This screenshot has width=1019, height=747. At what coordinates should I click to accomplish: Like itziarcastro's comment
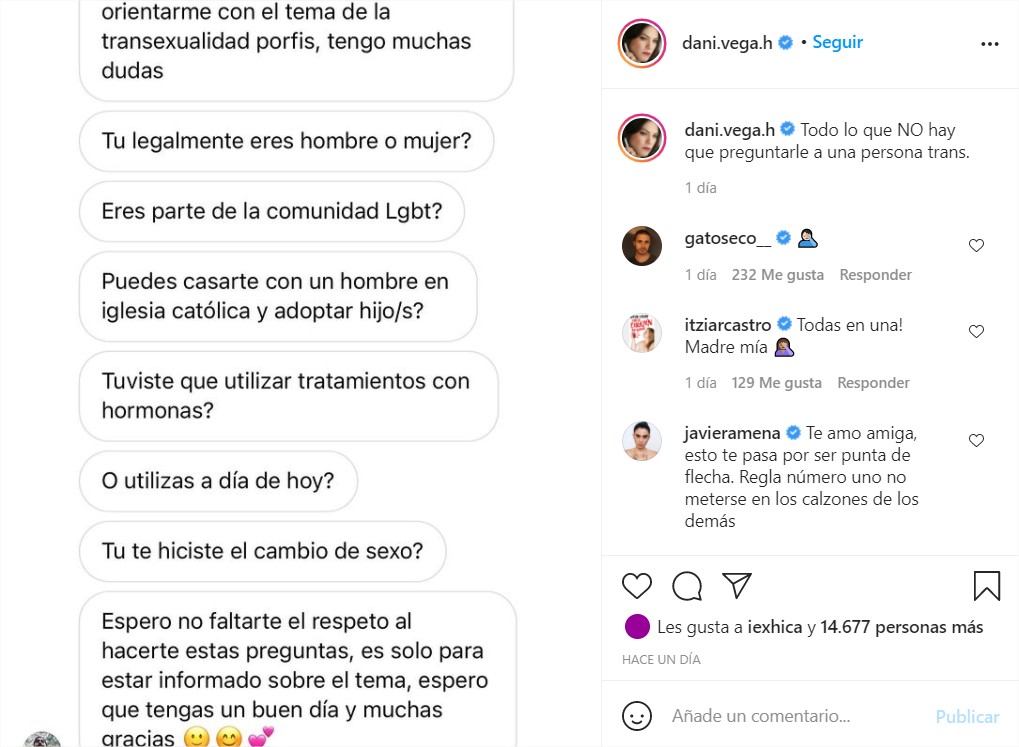pos(976,332)
